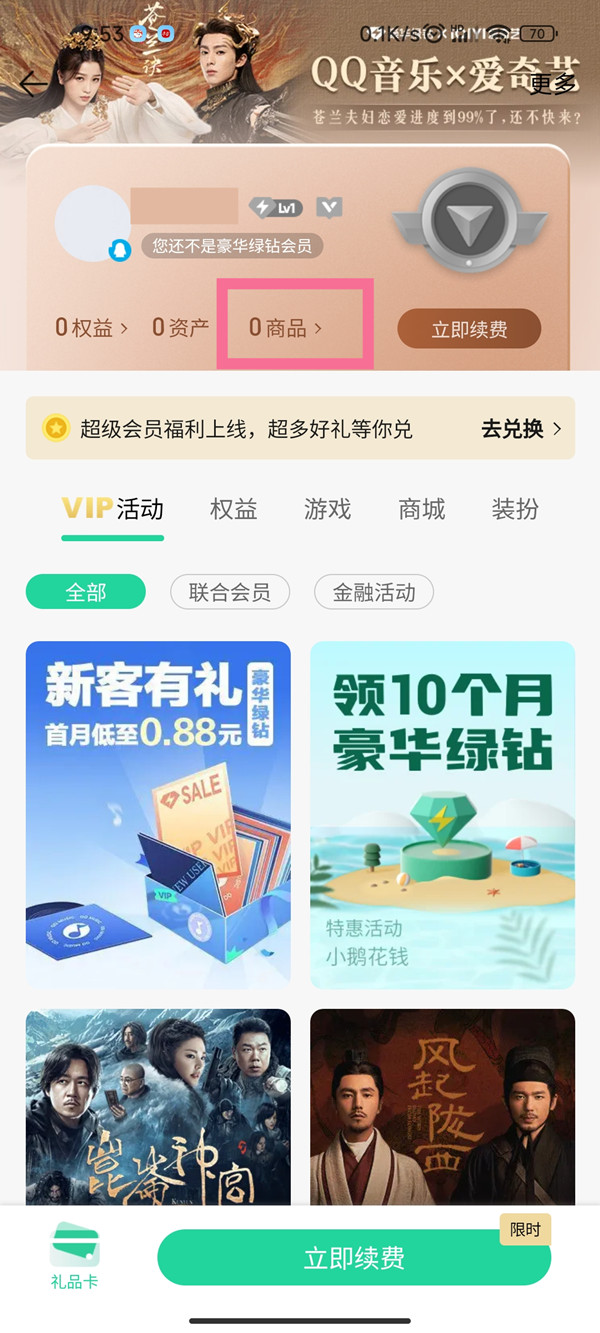
Task: Open the 礼品卡 gift card entry
Action: pos(75,1256)
